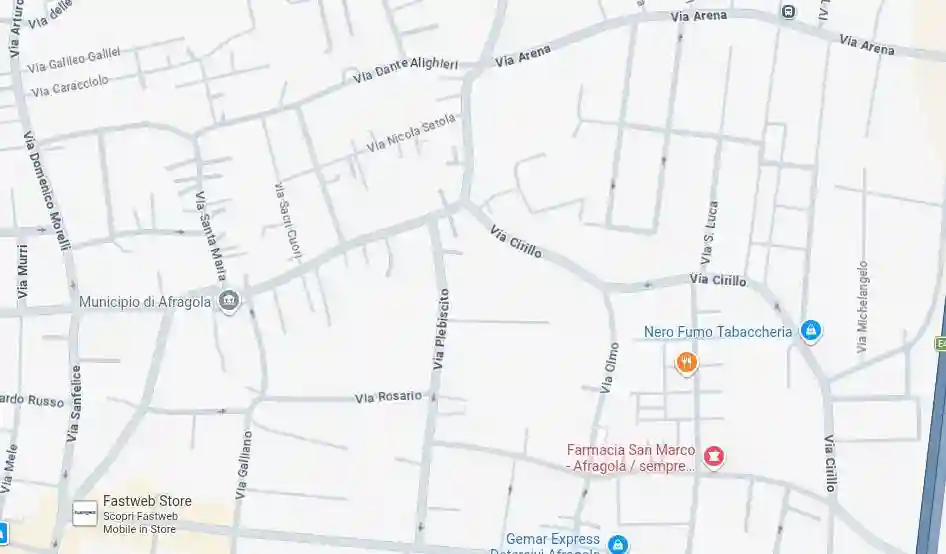Tap the bus stop icon on Via Arena
Screen dimensions: 946x554
789,12
